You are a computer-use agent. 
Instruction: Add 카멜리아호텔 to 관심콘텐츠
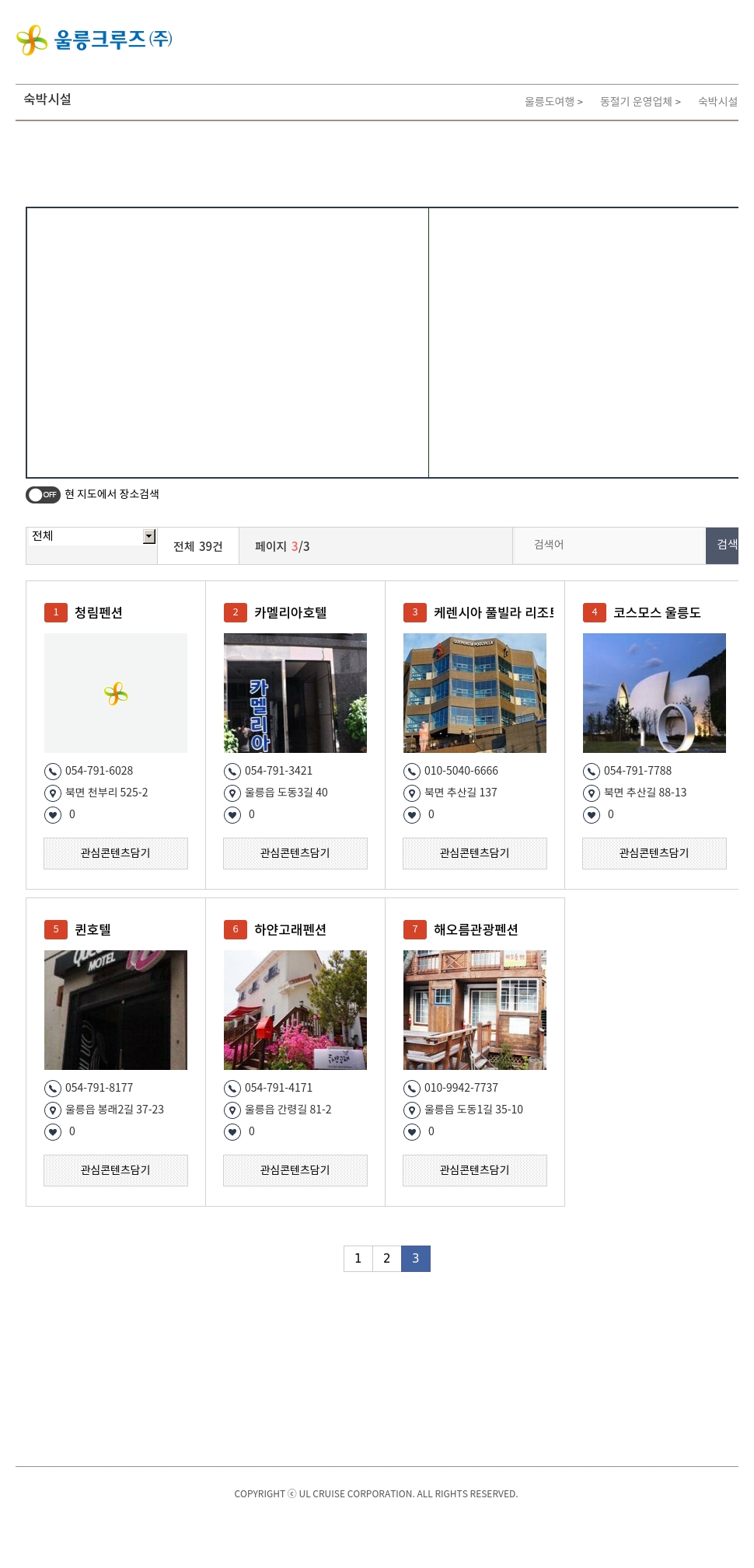[x=295, y=853]
